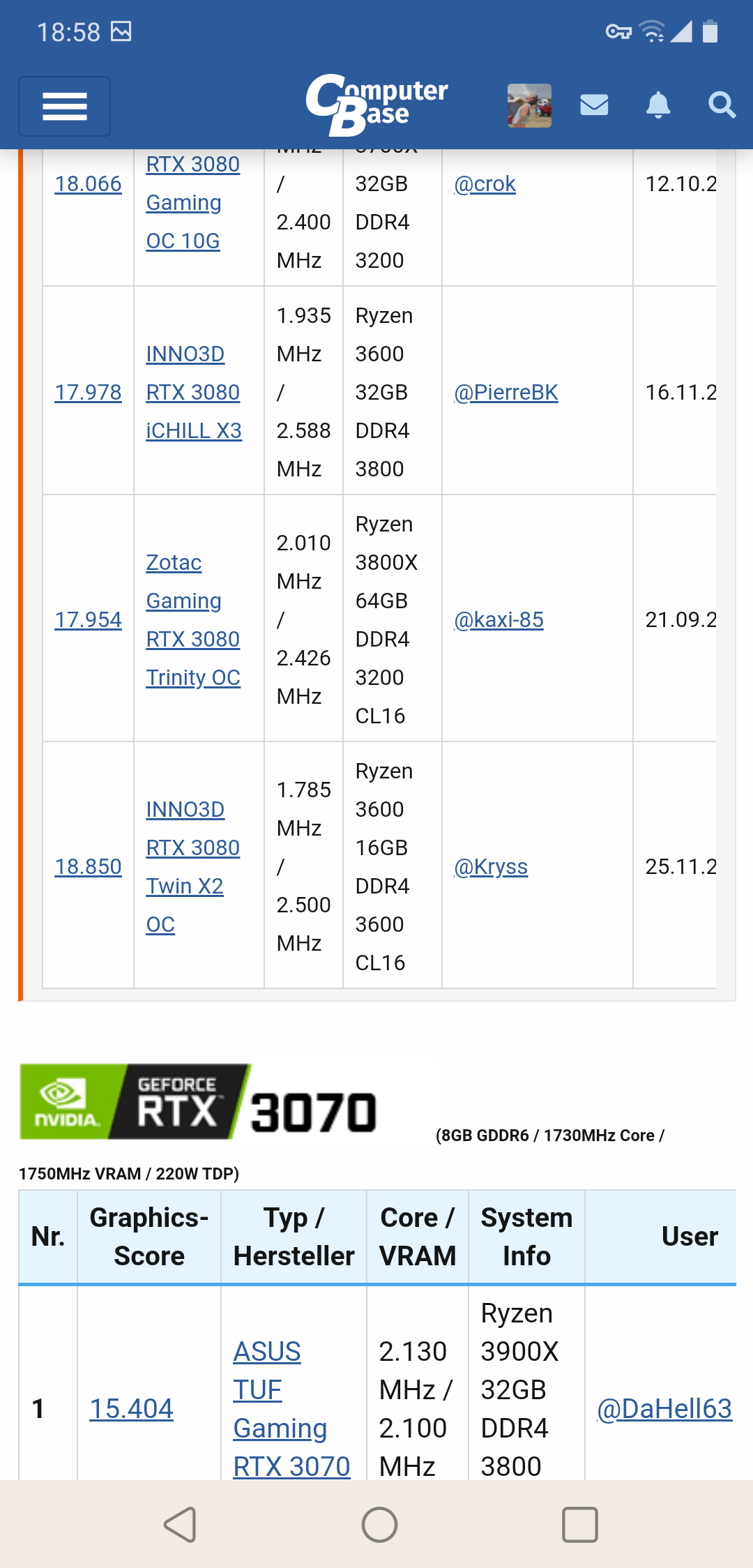Open @Kryss's user profile

pyautogui.click(x=491, y=866)
